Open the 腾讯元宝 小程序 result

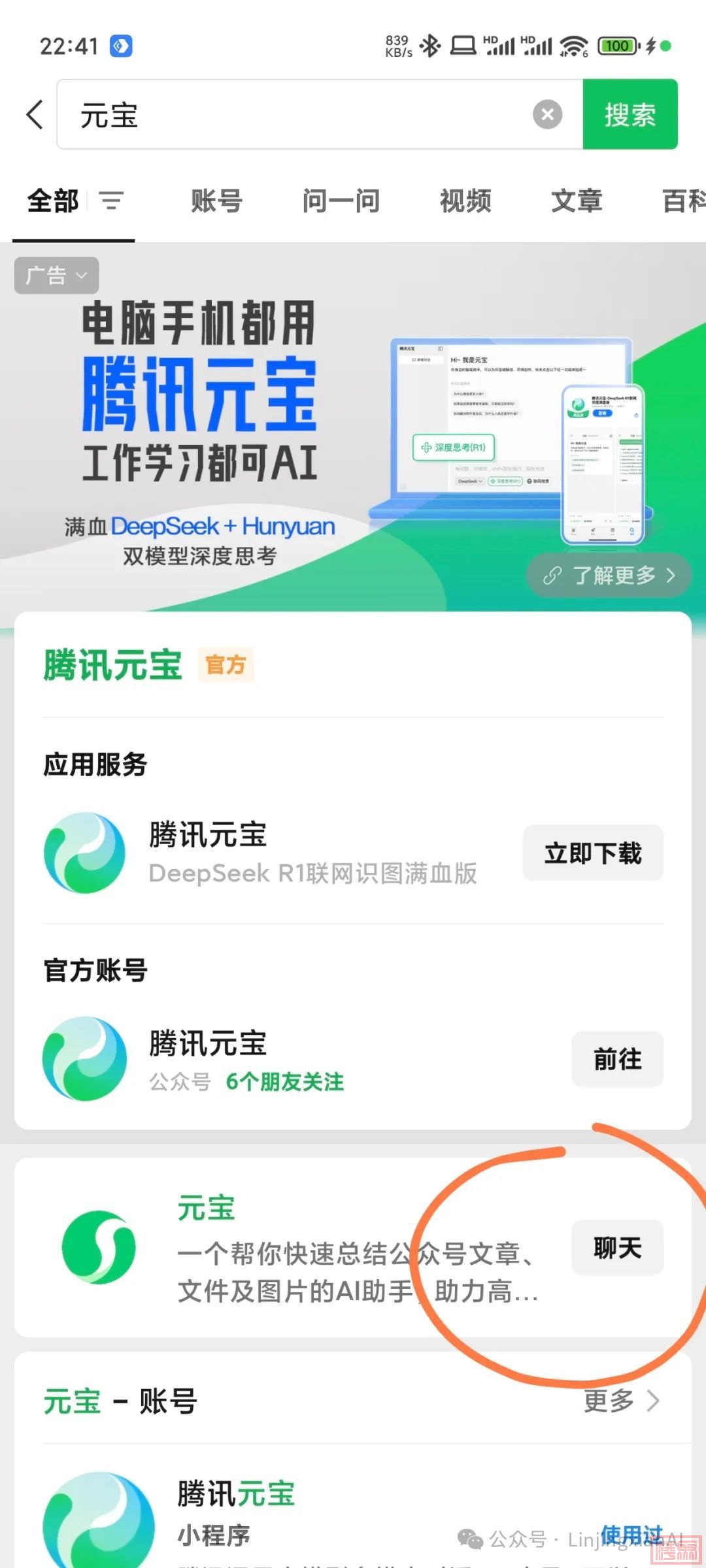coord(235,1509)
